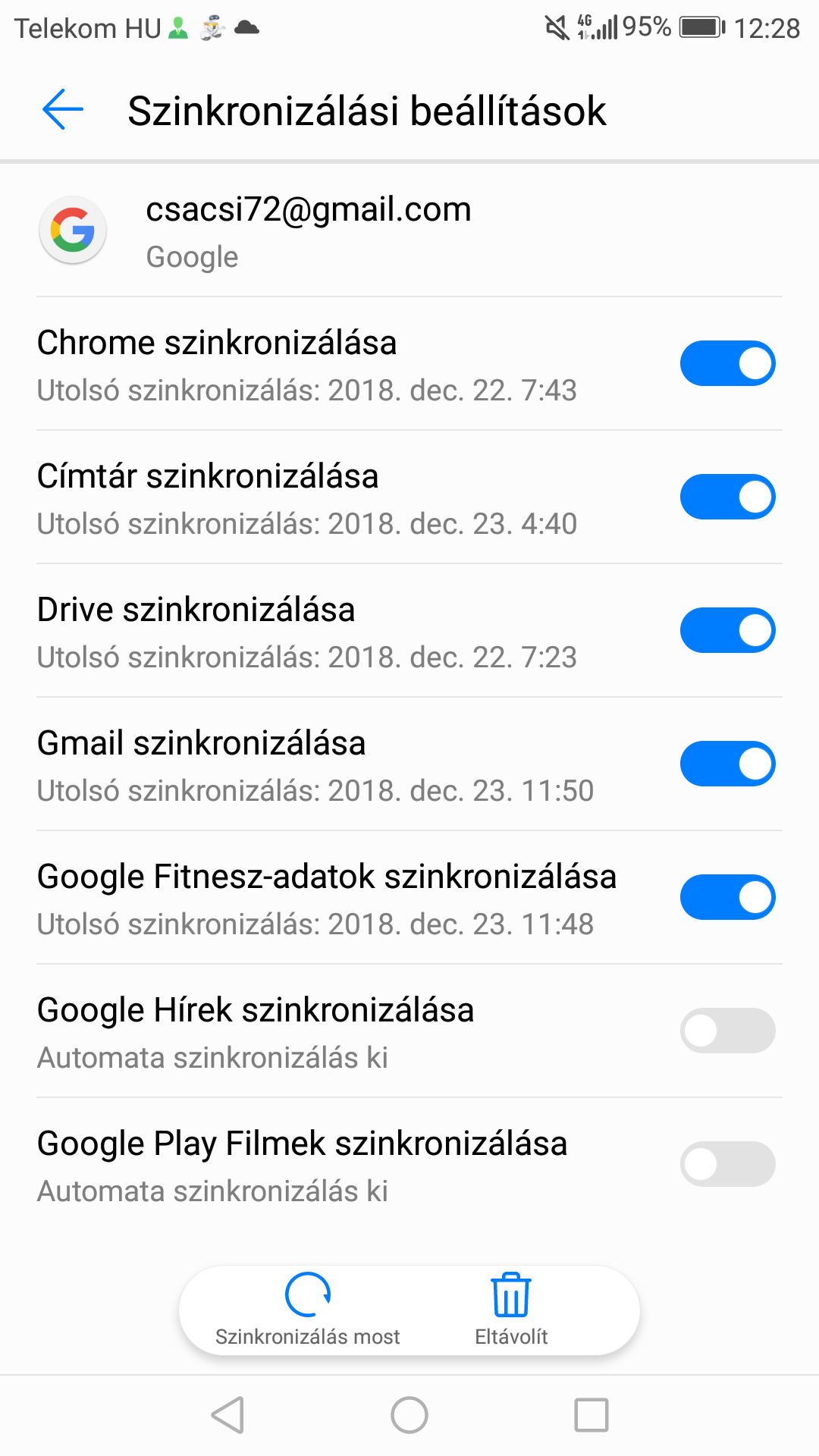Tap the system home button
The height and width of the screenshot is (1456, 819).
point(409,1415)
